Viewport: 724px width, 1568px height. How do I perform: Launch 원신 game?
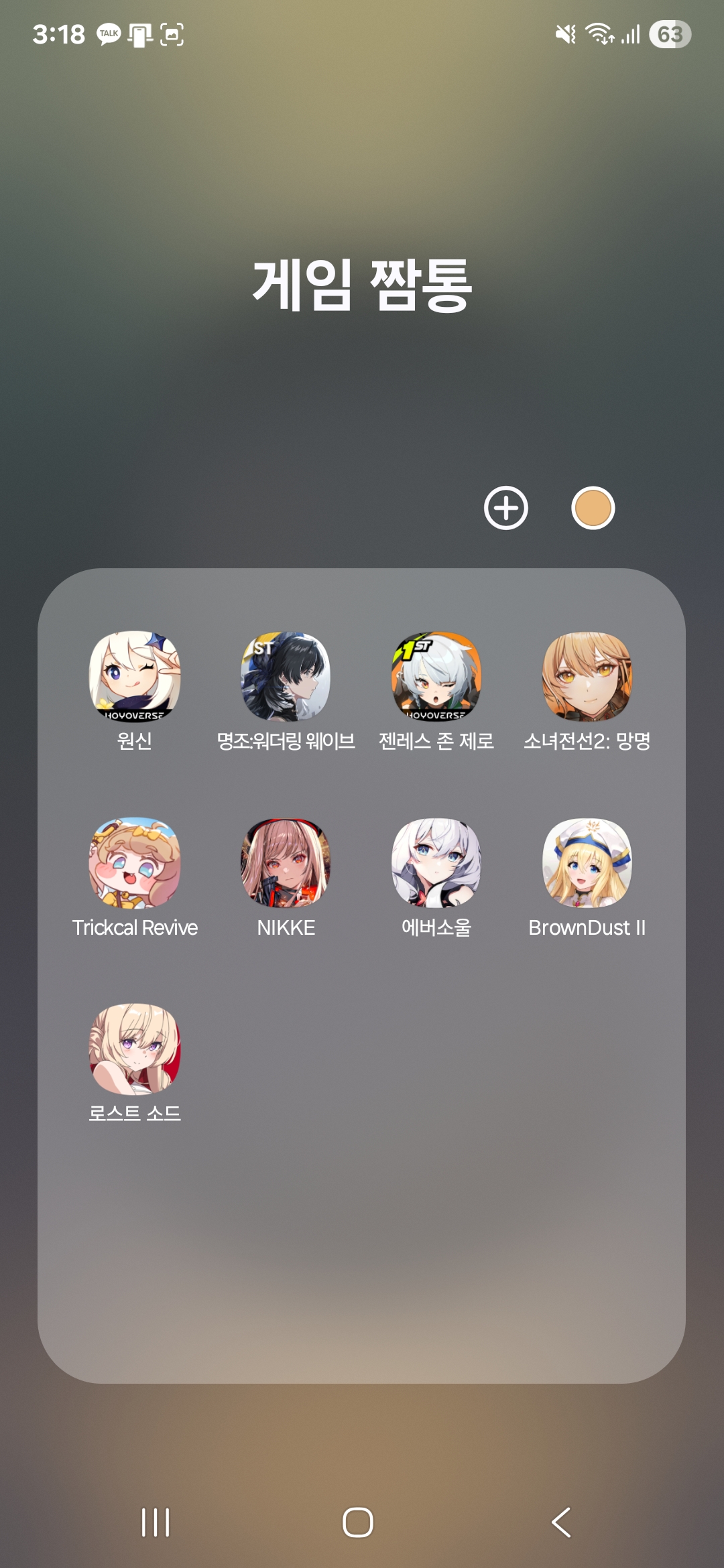[x=135, y=677]
